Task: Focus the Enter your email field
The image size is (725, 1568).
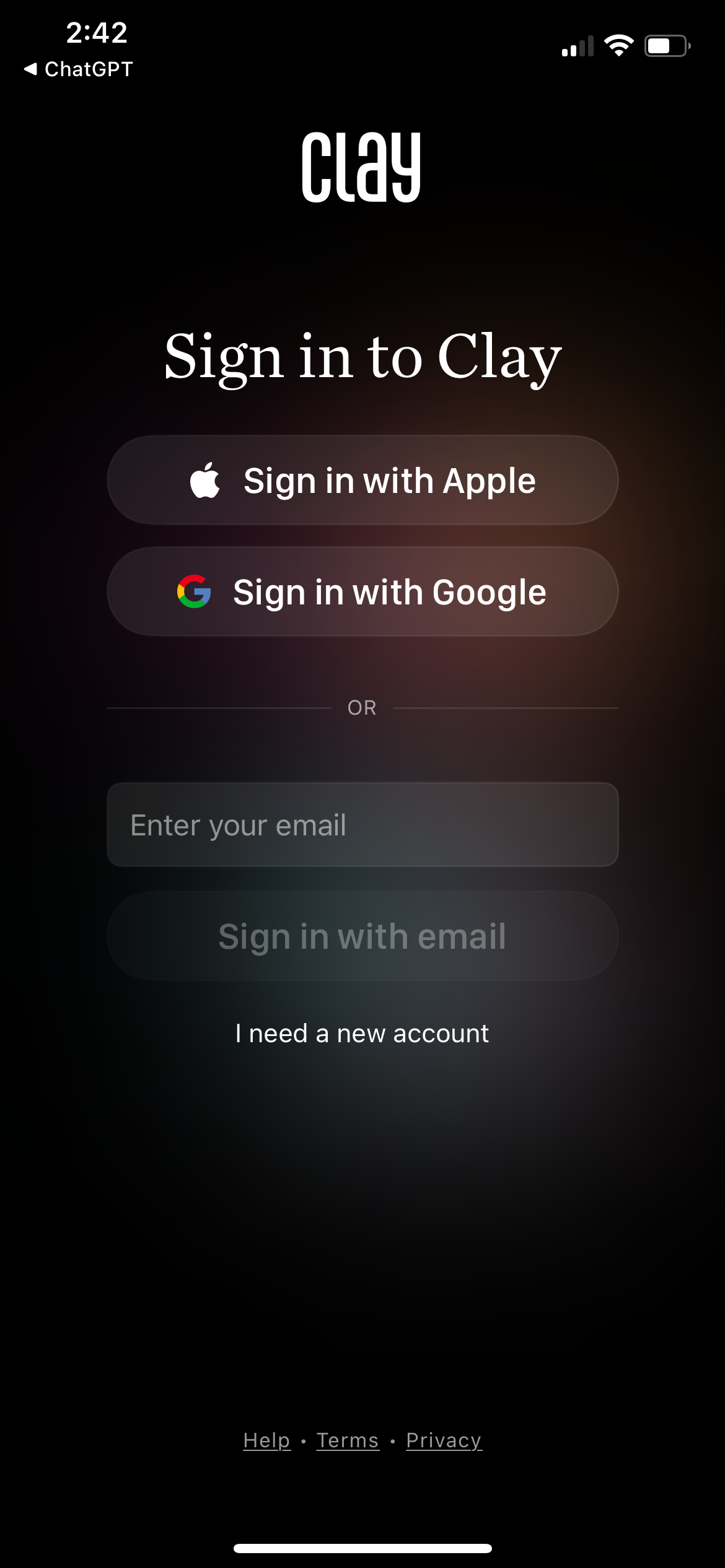Action: coord(362,825)
